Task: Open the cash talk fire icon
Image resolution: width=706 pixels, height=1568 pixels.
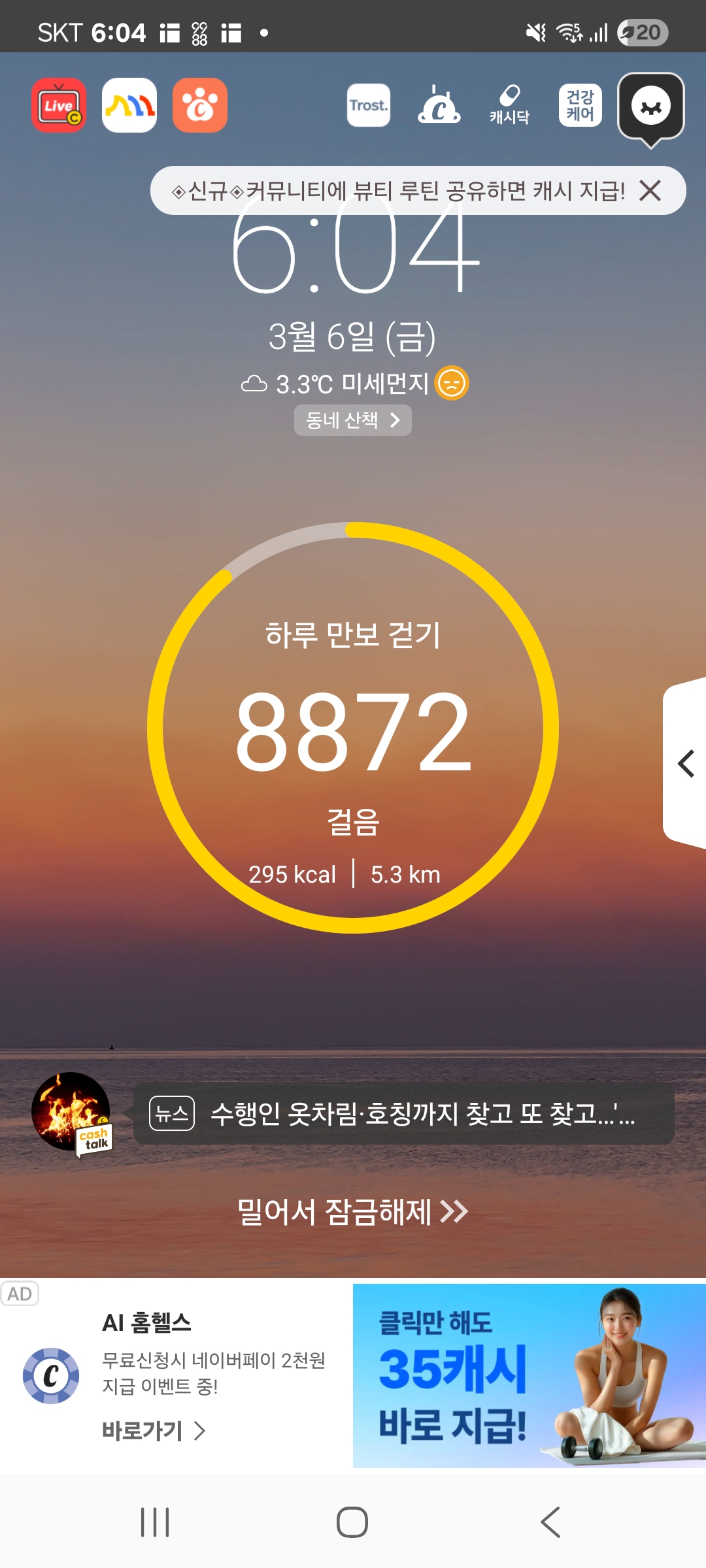Action: click(x=72, y=1113)
